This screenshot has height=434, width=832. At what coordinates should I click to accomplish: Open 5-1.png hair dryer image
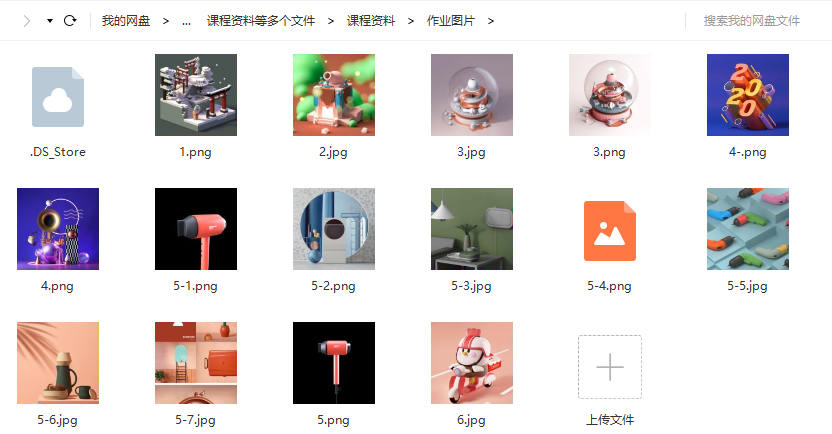196,229
